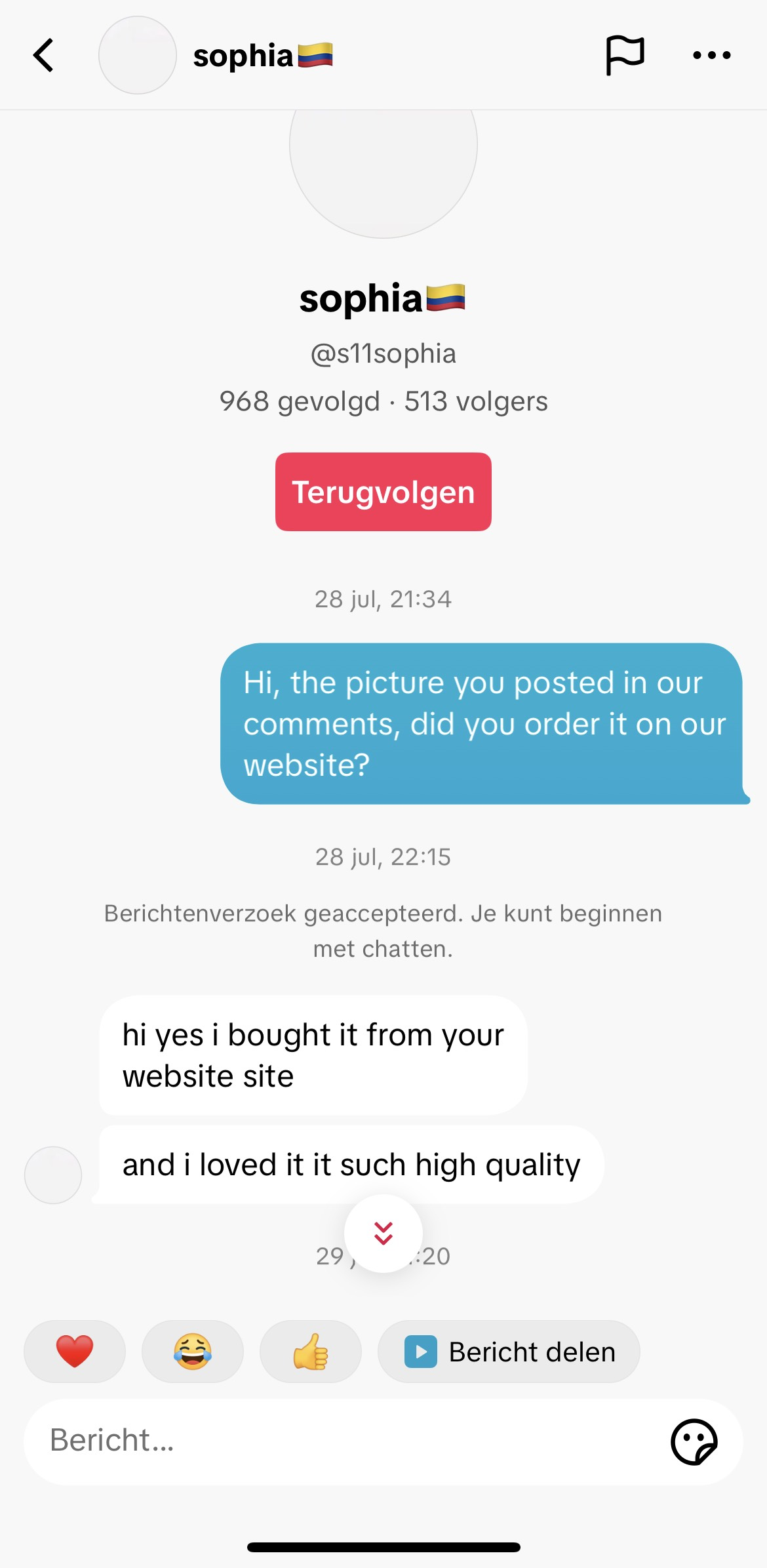Go back to the inbox
This screenshot has width=767, height=1568.
(x=43, y=55)
